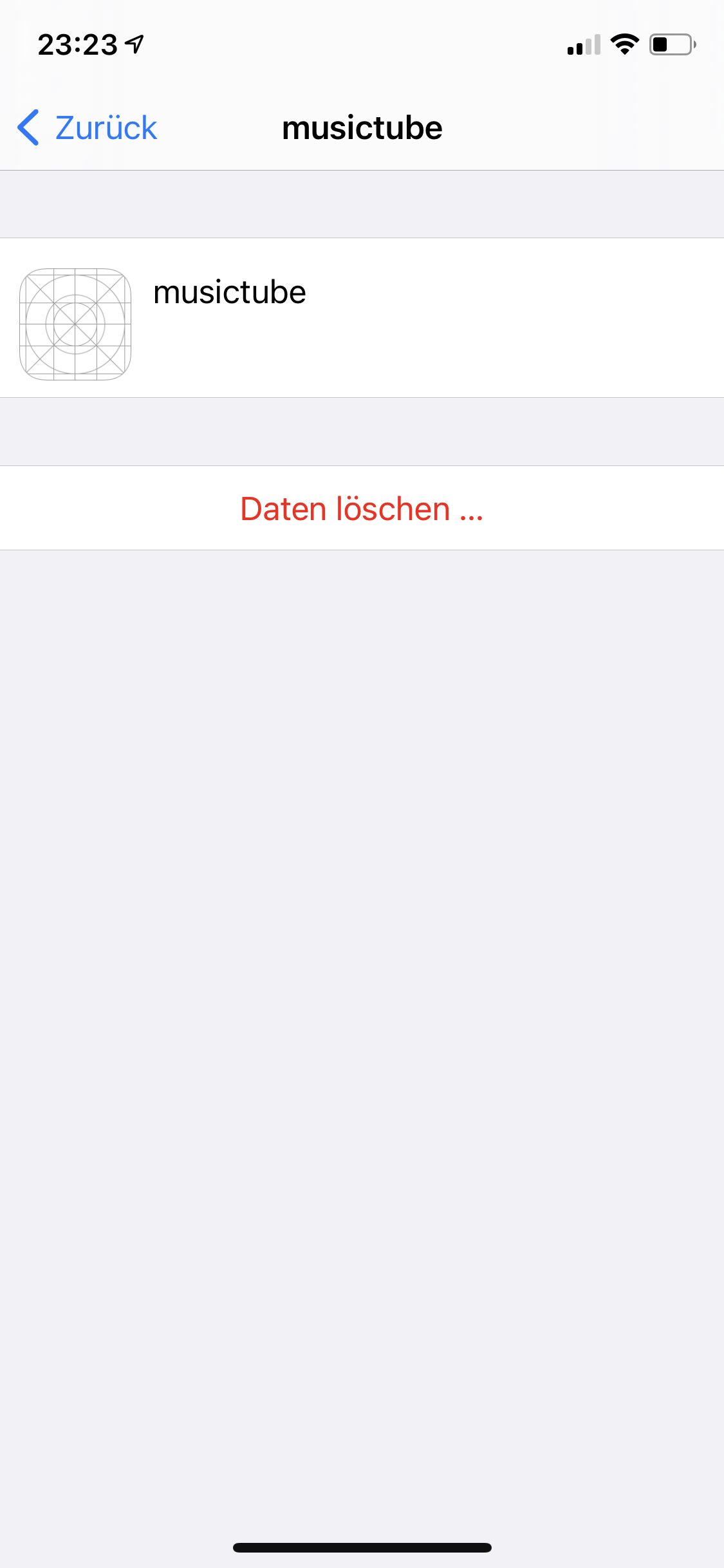Image resolution: width=724 pixels, height=1568 pixels.
Task: Tap Daten löschen to delete app data
Action: (362, 509)
